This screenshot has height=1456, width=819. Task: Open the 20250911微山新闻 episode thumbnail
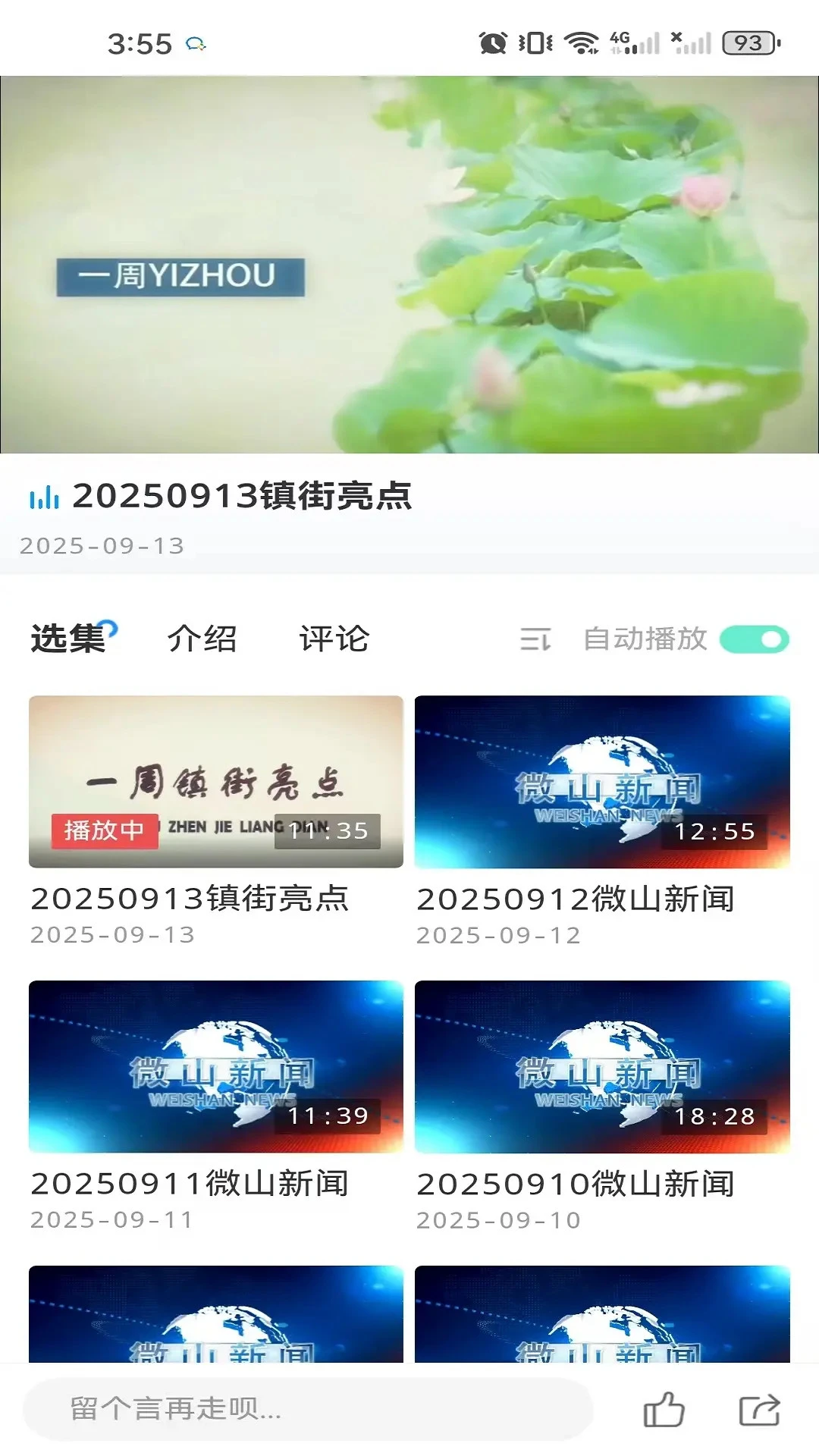click(x=215, y=1065)
